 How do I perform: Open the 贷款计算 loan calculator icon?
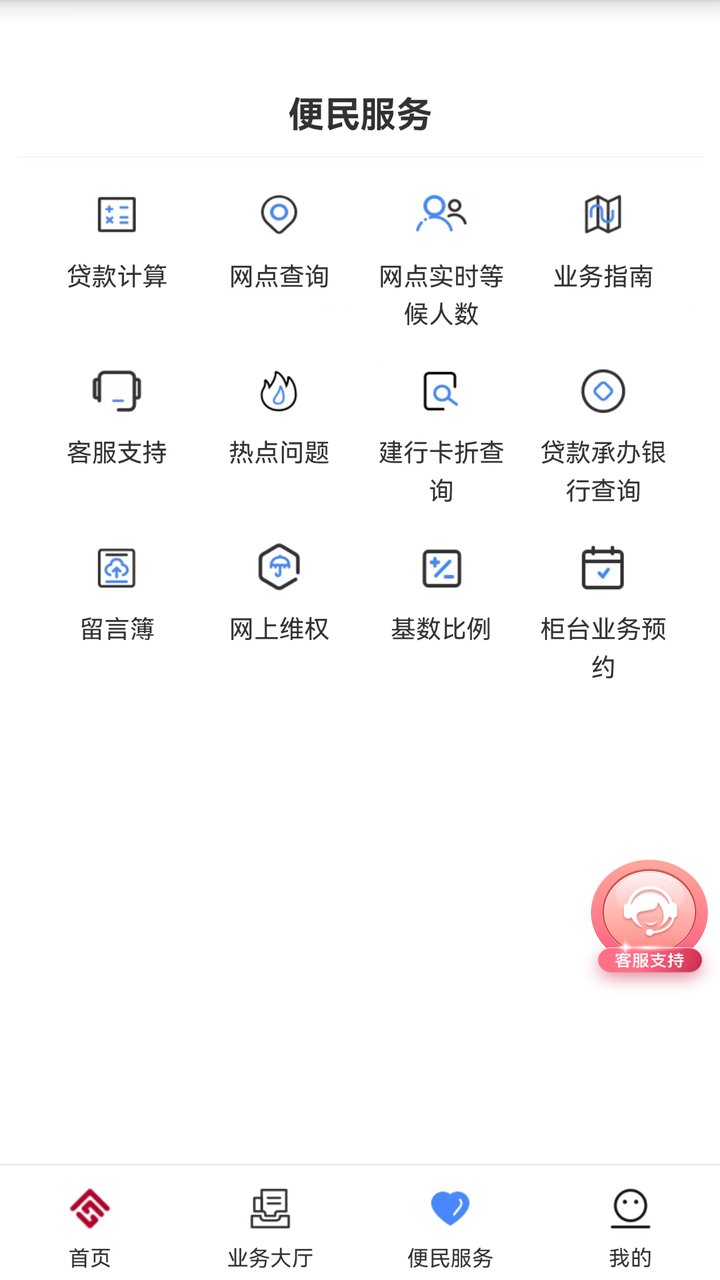[x=116, y=214]
